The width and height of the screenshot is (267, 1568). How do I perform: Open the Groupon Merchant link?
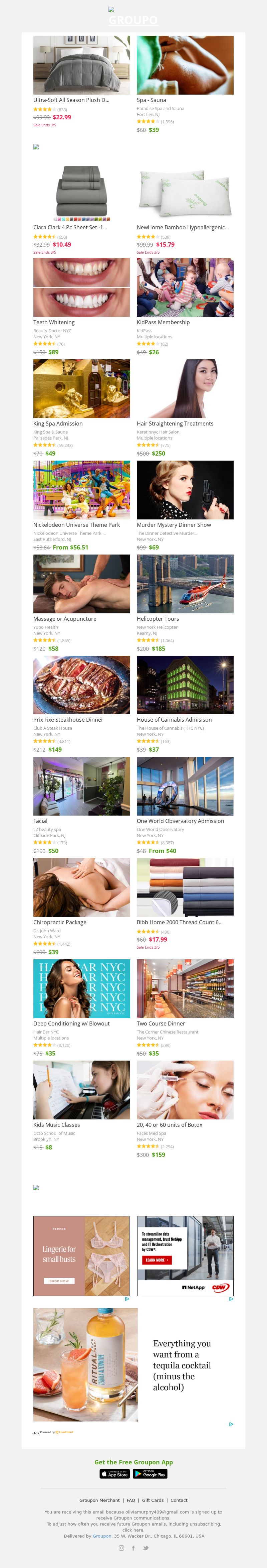(99, 1500)
